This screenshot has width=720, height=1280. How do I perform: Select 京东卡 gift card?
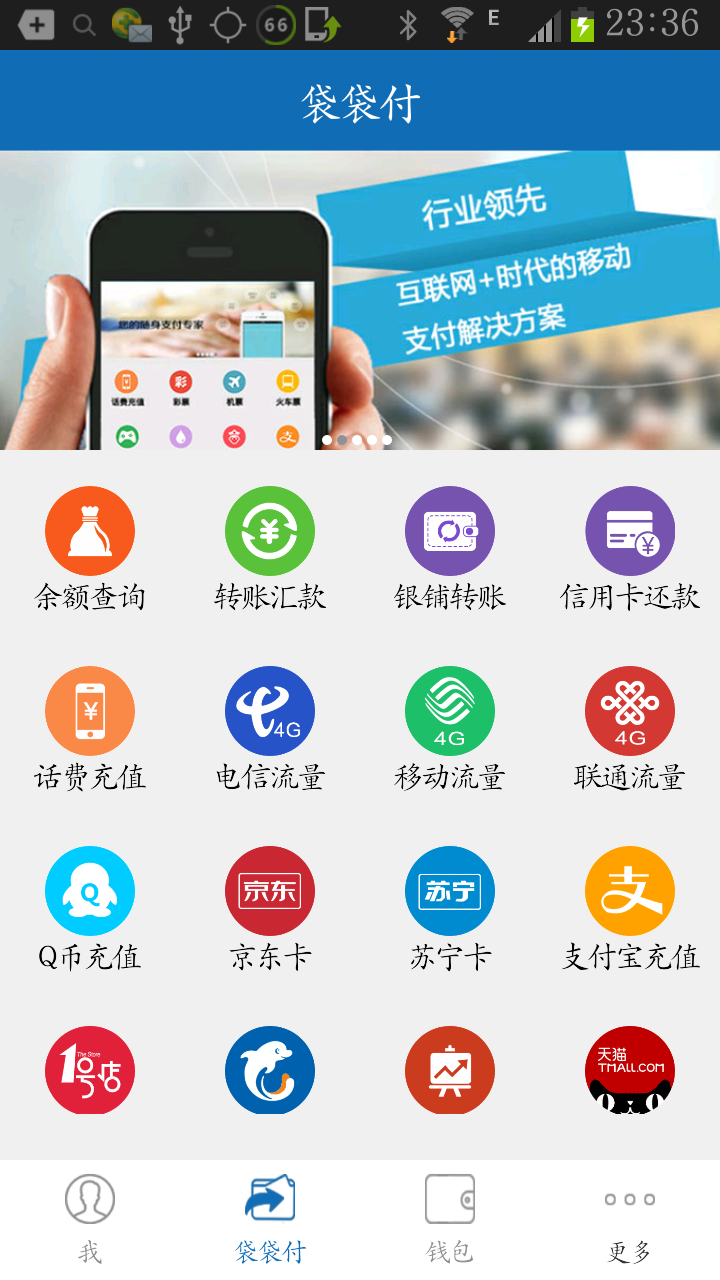click(270, 909)
